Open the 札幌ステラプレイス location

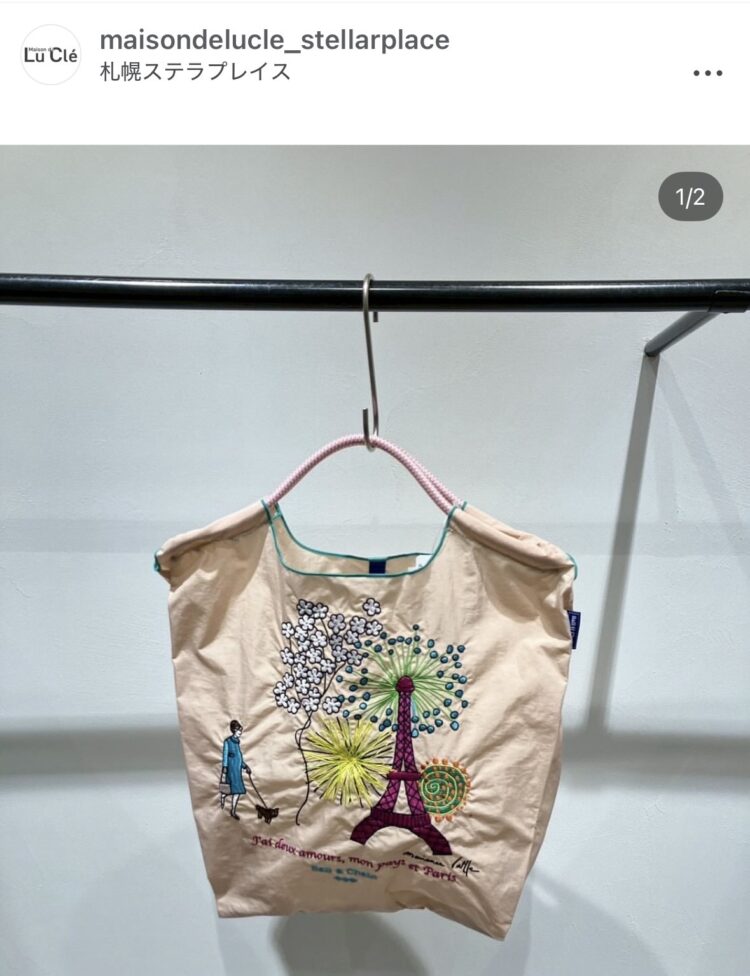pyautogui.click(x=195, y=72)
